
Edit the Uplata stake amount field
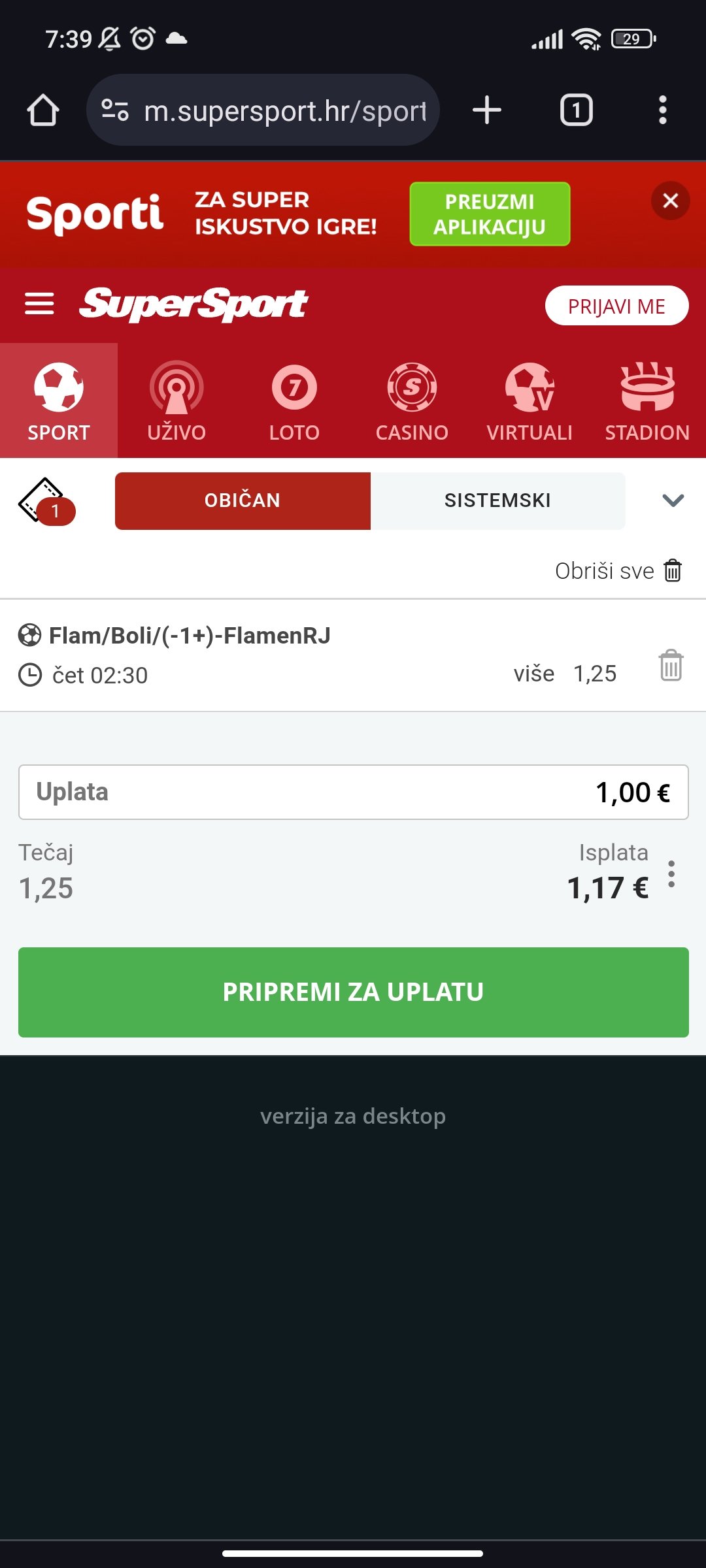pyautogui.click(x=353, y=792)
